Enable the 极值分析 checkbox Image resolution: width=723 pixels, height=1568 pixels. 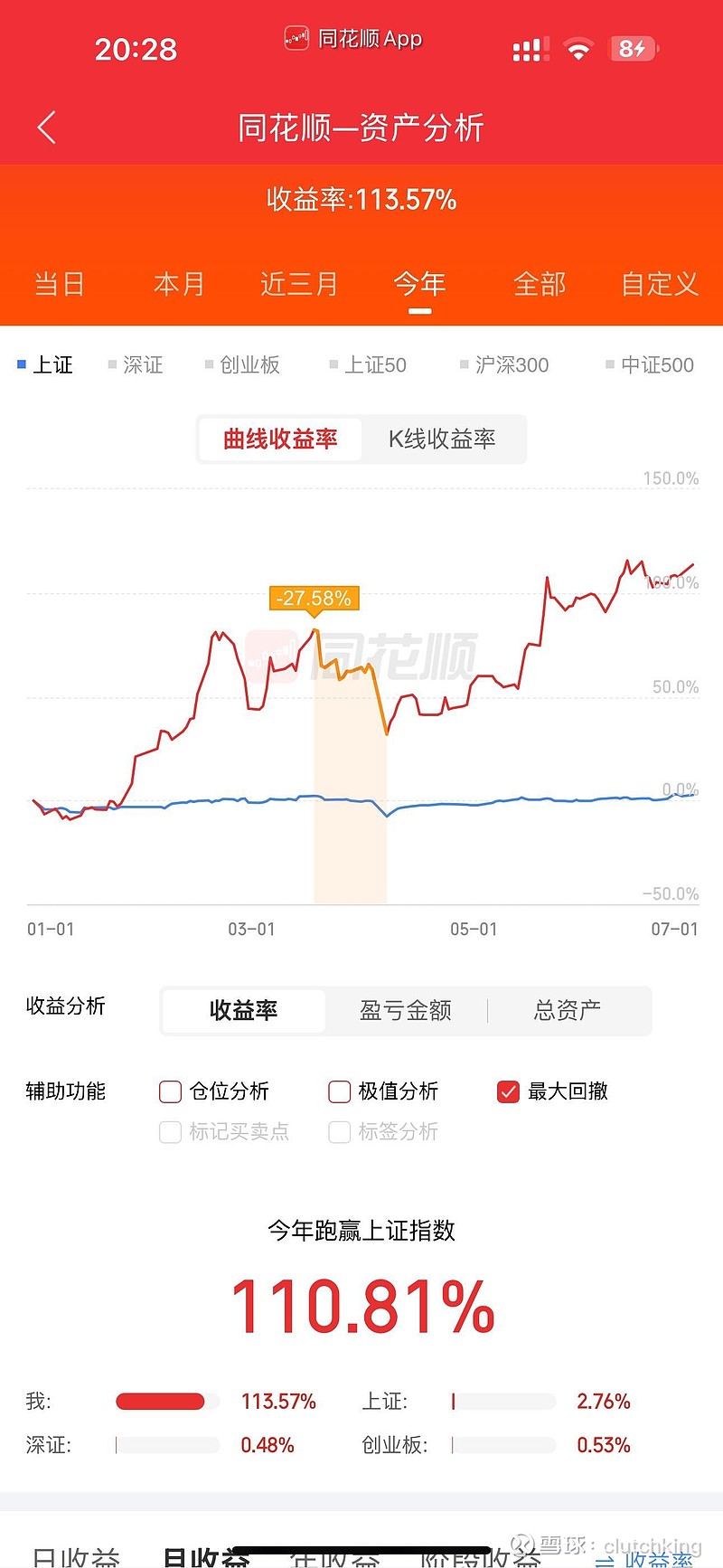(x=339, y=1091)
